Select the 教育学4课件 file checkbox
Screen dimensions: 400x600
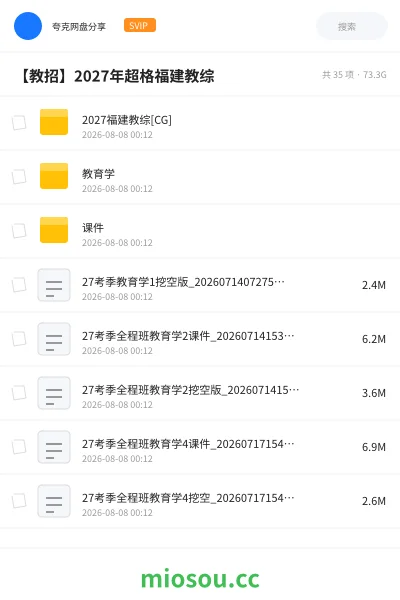(19, 447)
